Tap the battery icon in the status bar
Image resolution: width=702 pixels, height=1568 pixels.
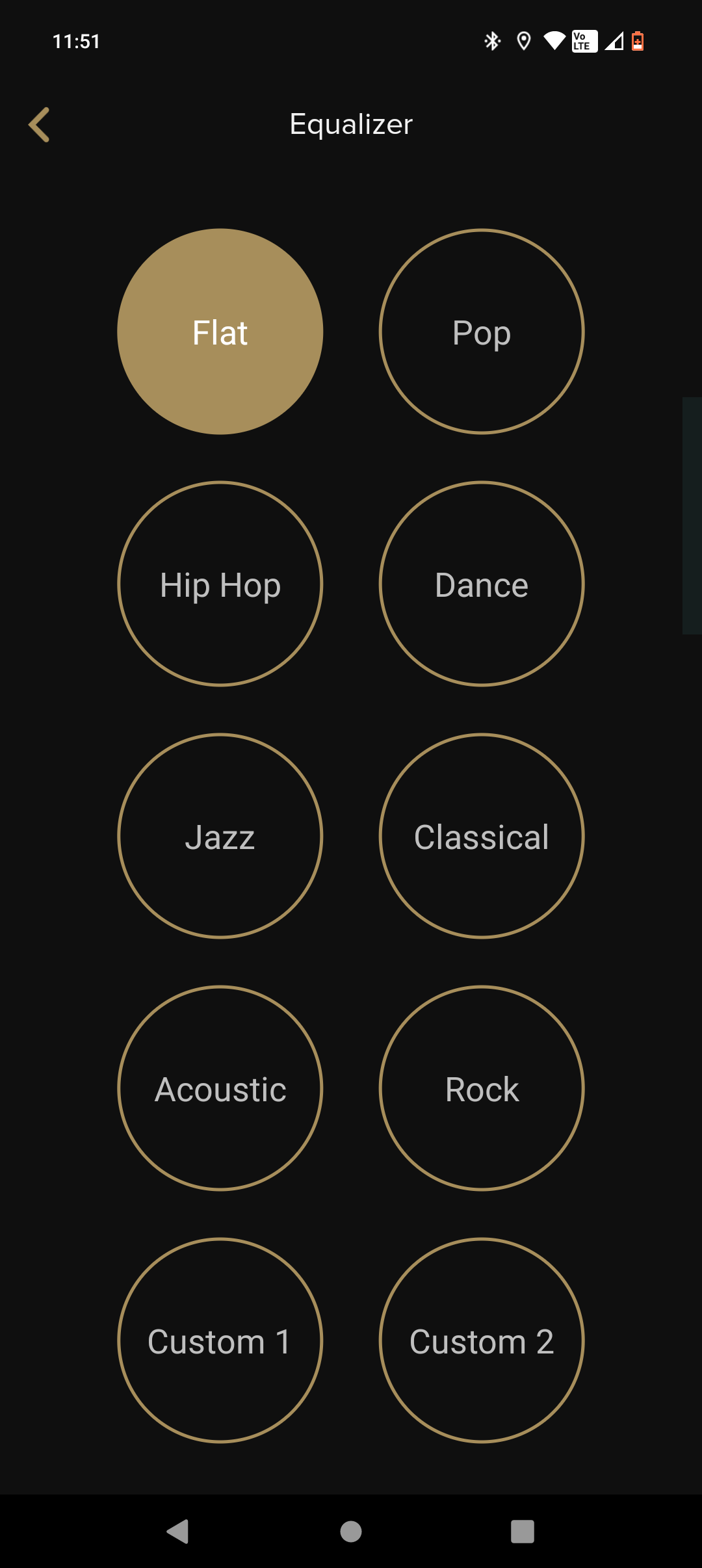638,41
